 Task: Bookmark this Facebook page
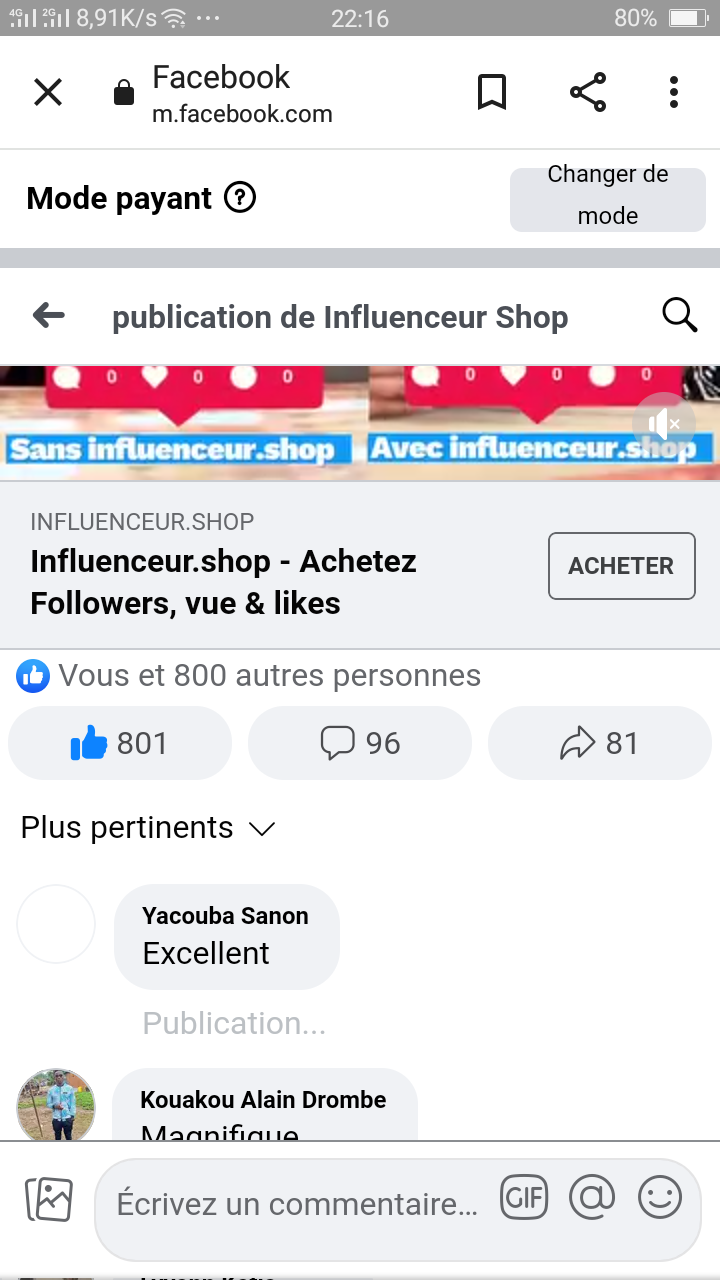point(491,93)
